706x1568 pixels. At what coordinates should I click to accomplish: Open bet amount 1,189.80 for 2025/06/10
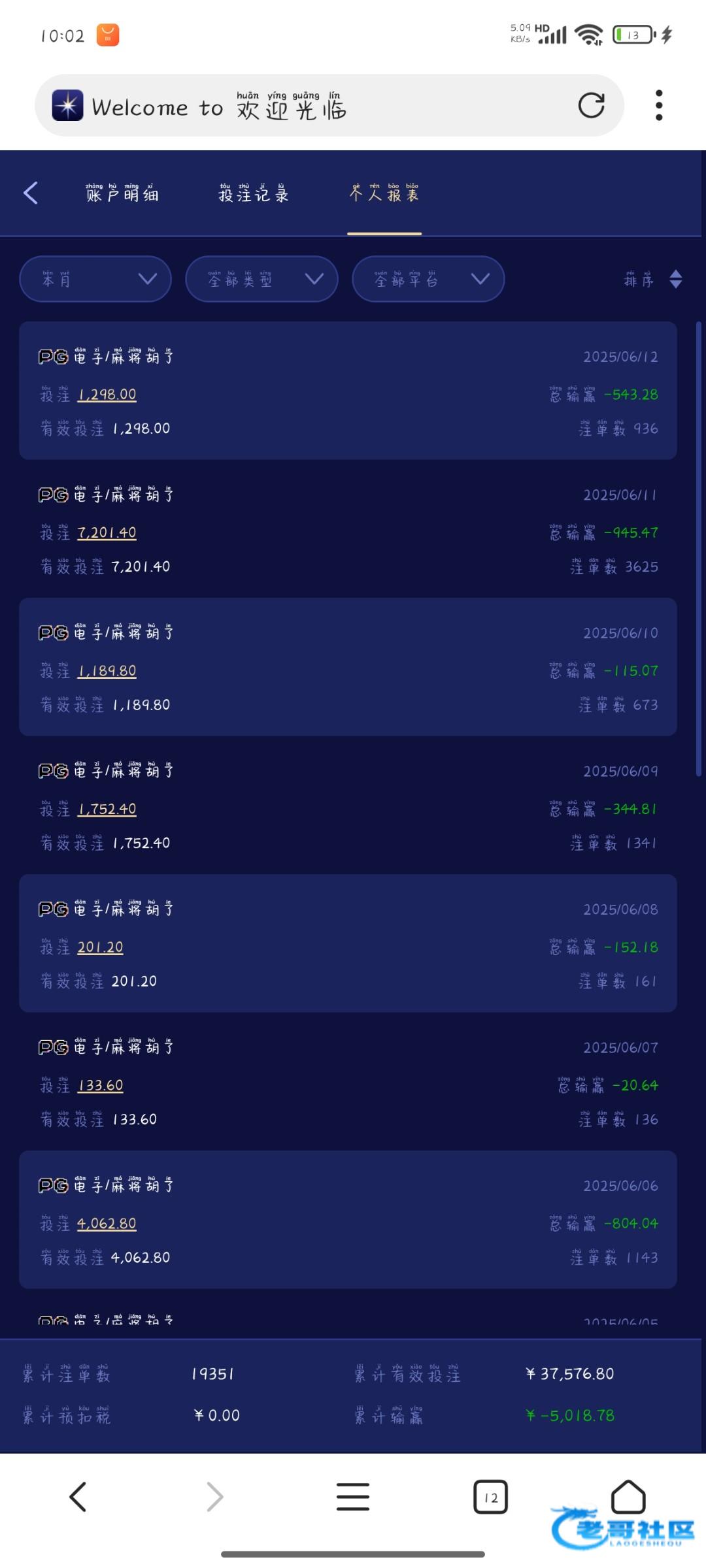pos(107,671)
